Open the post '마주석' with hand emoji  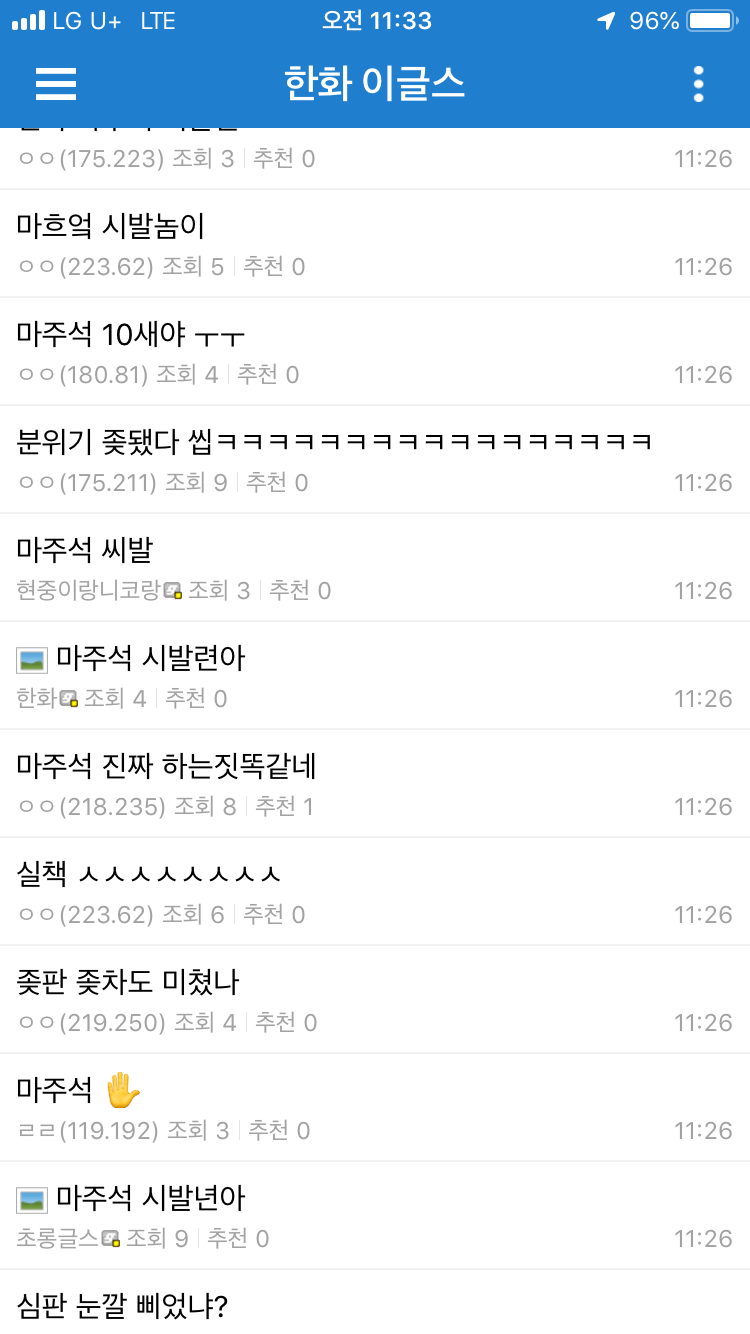pyautogui.click(x=80, y=1090)
